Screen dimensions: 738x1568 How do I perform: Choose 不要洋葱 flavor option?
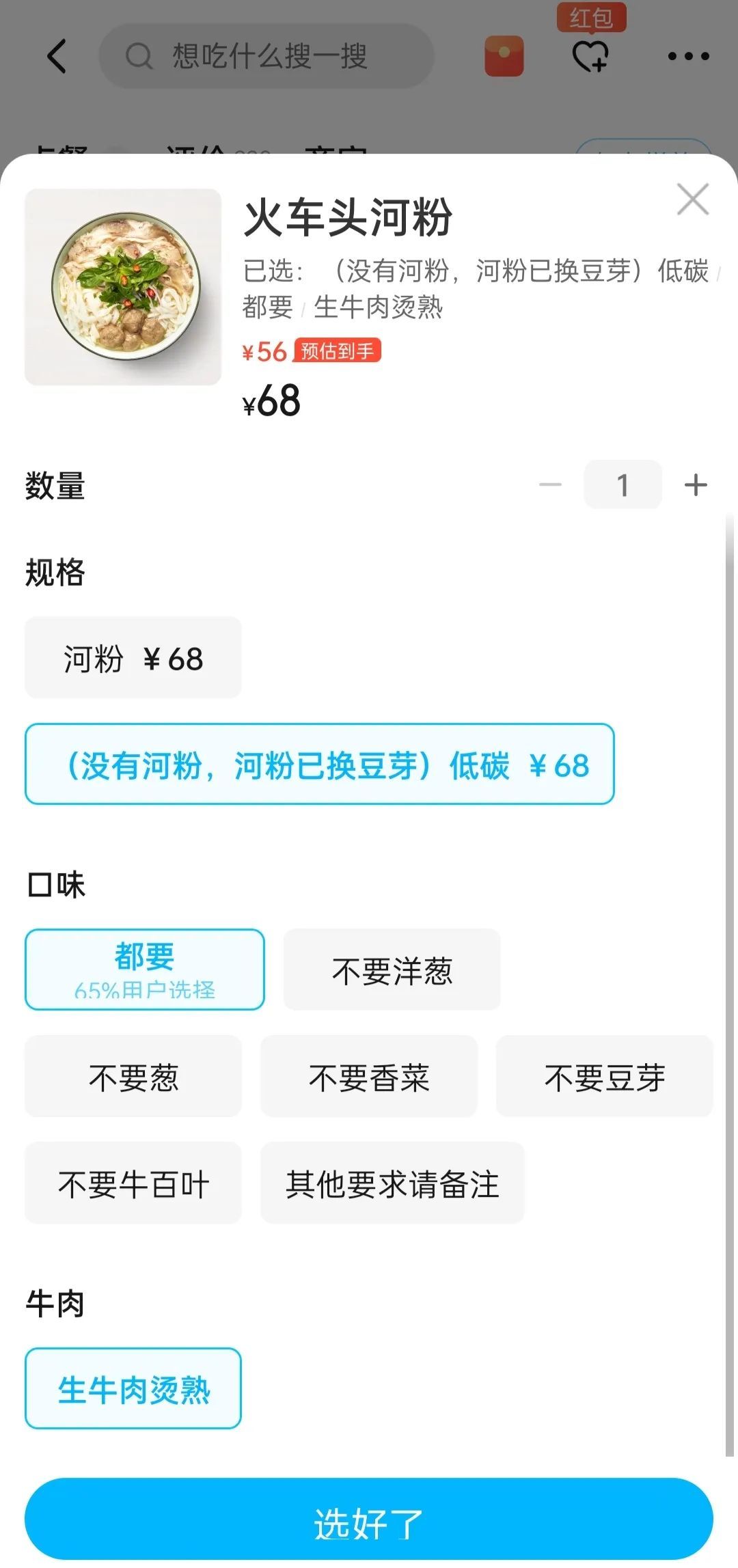point(392,969)
